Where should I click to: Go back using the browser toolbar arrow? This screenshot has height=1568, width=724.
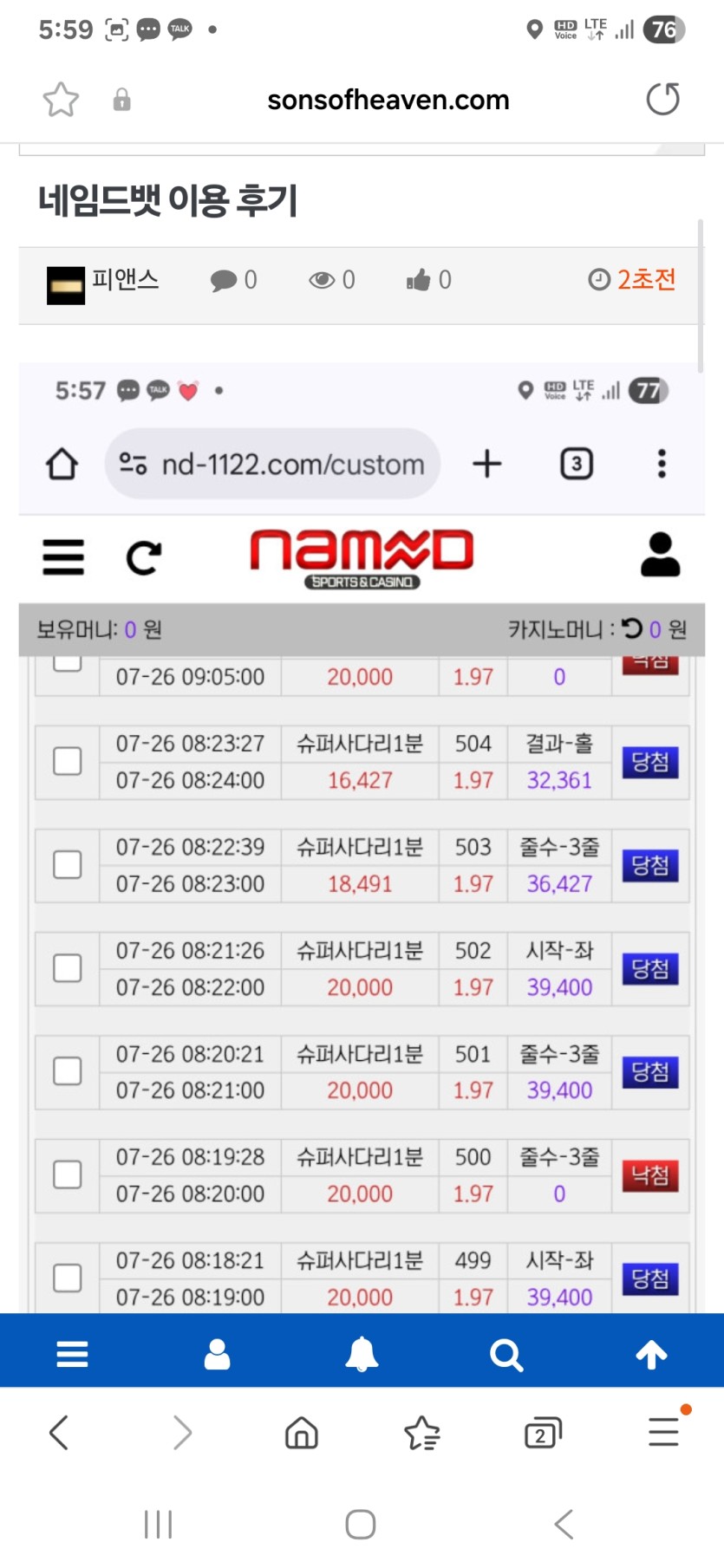59,1433
